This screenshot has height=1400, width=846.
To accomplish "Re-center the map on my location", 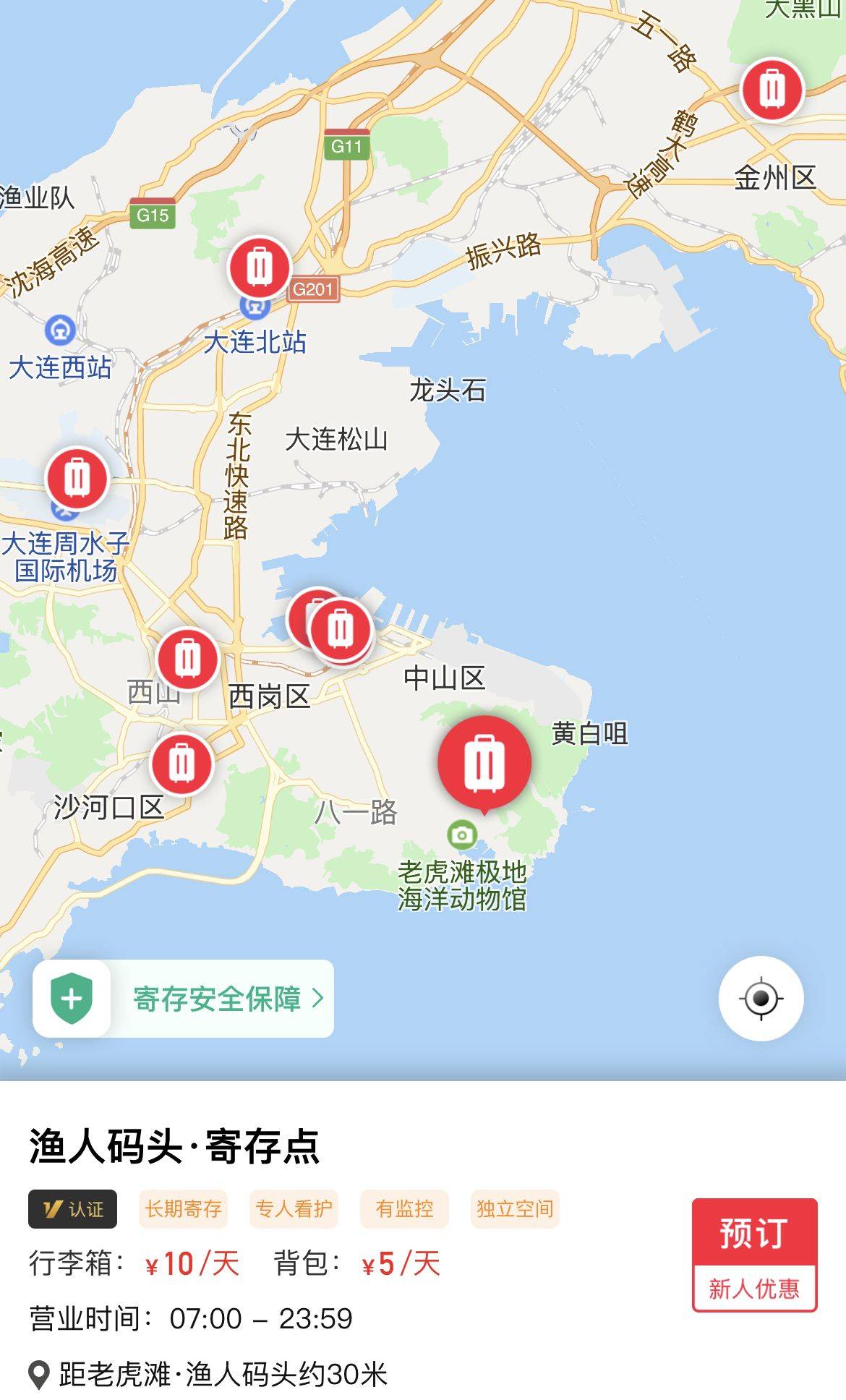I will (761, 999).
